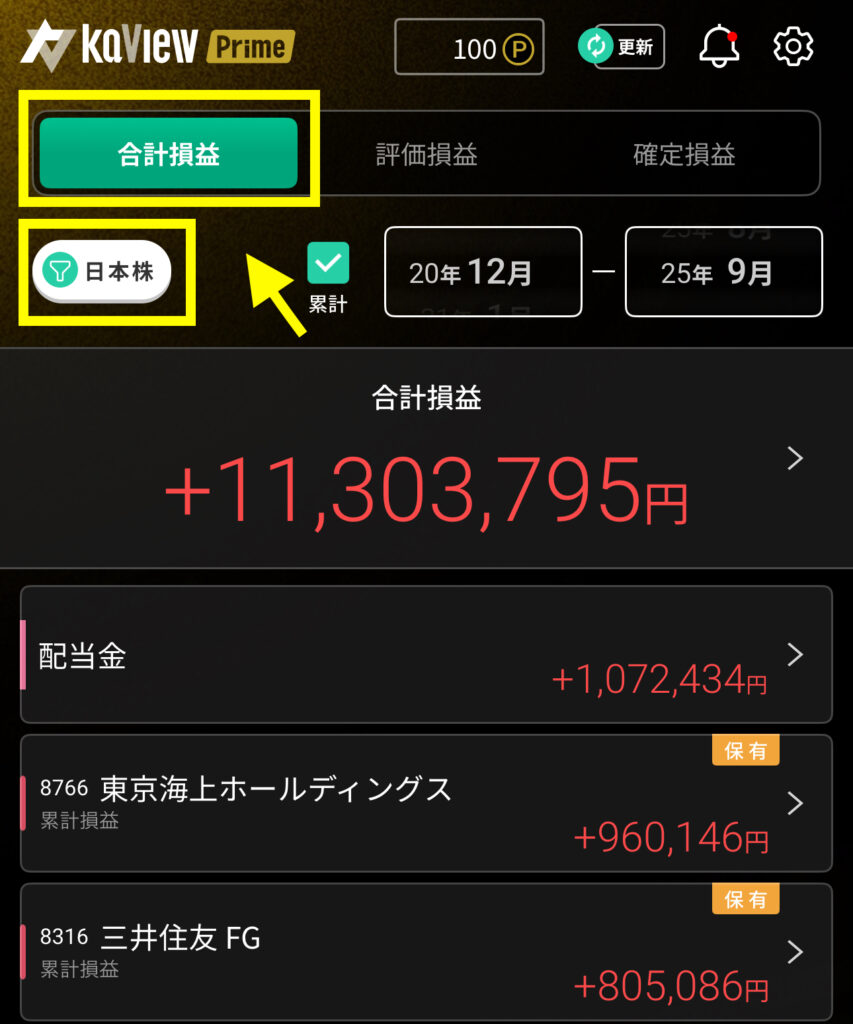Tap the 更新 refresh button
The width and height of the screenshot is (853, 1024).
click(x=621, y=46)
